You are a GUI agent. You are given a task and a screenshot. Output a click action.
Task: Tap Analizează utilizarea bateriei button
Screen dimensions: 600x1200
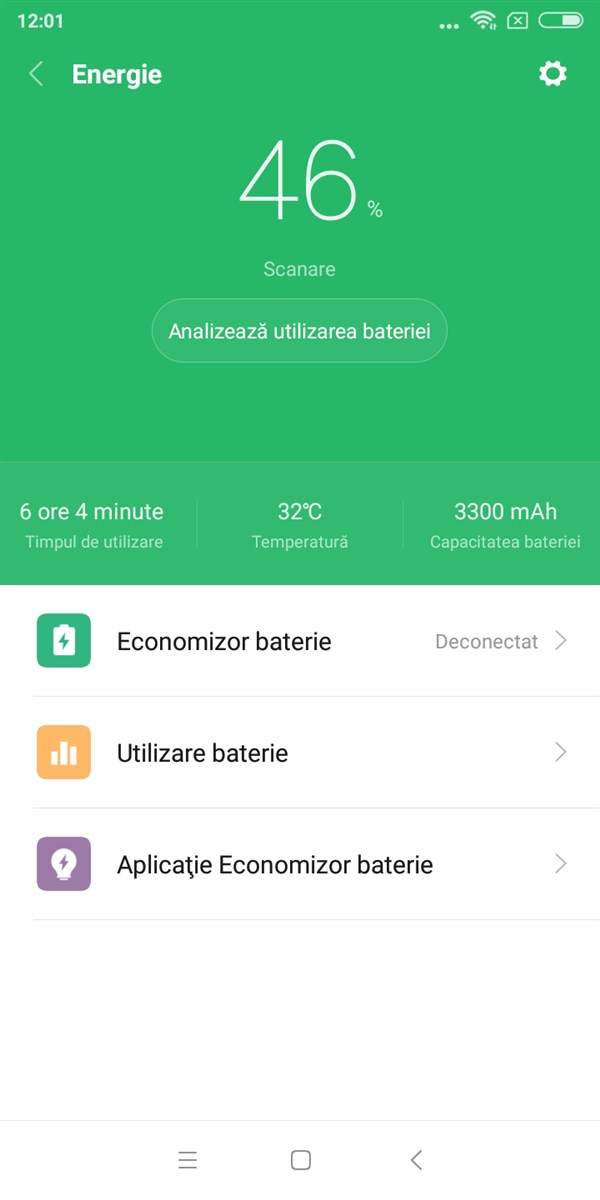[x=299, y=330]
